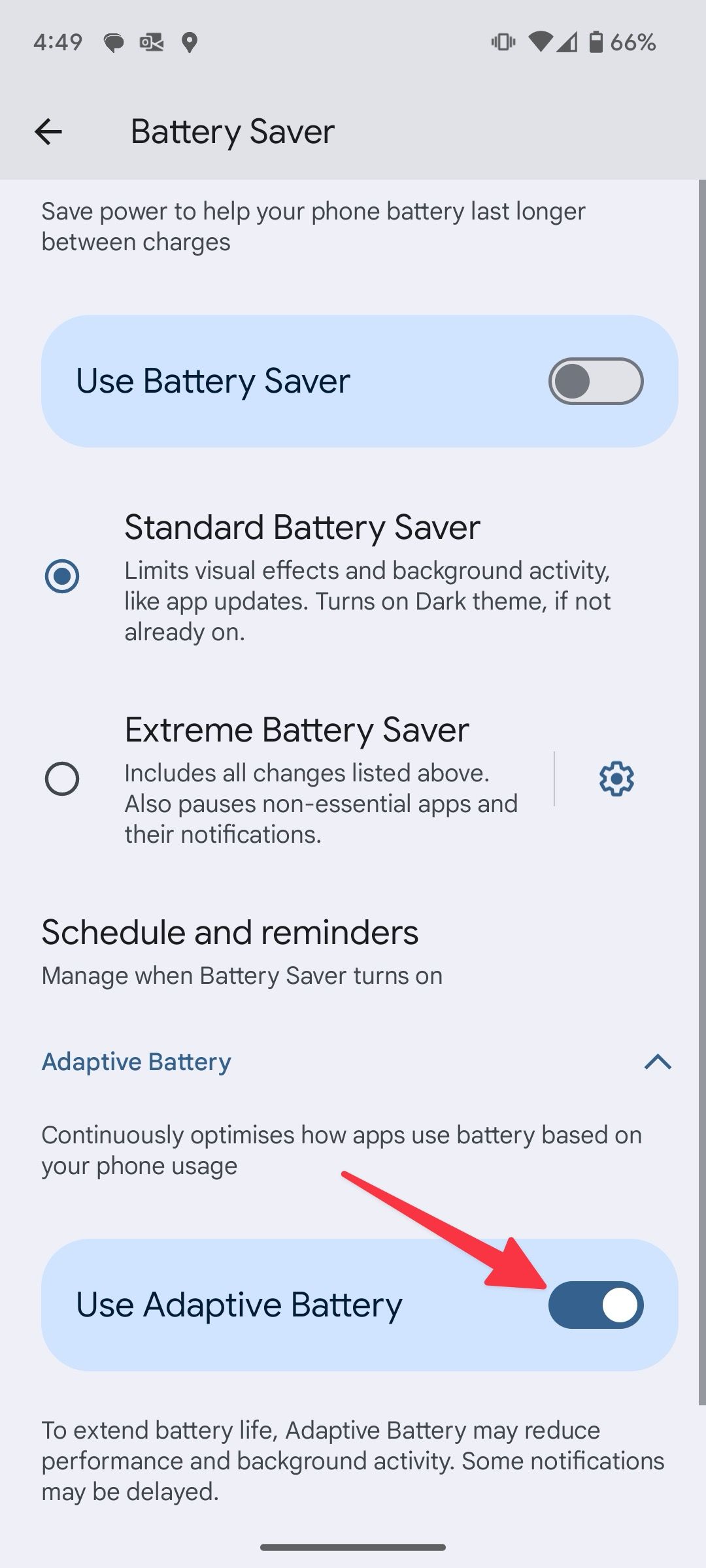
Task: Tap the cellular signal strength indicator
Action: pos(568,41)
